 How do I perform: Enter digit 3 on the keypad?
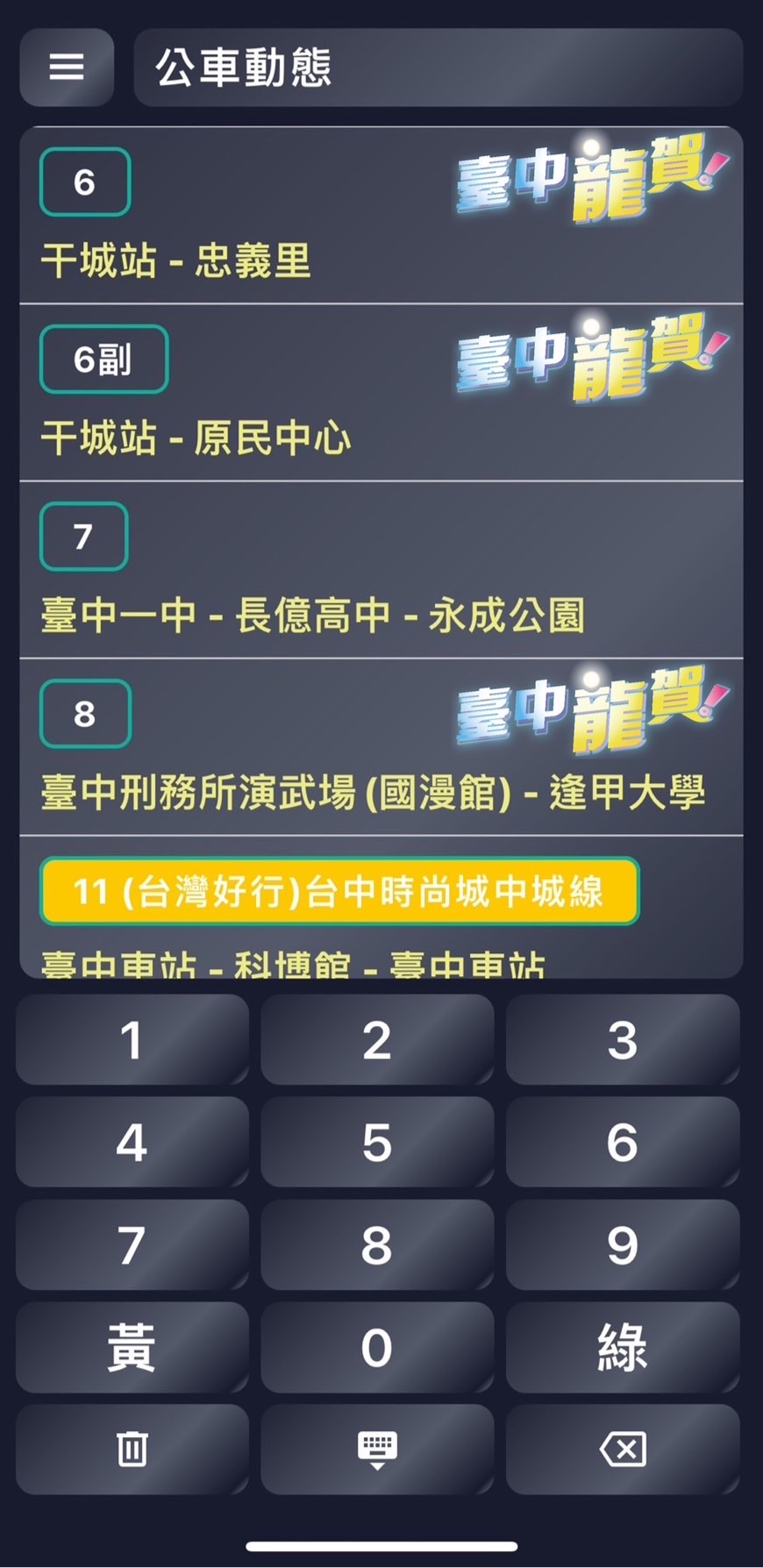coord(622,1040)
